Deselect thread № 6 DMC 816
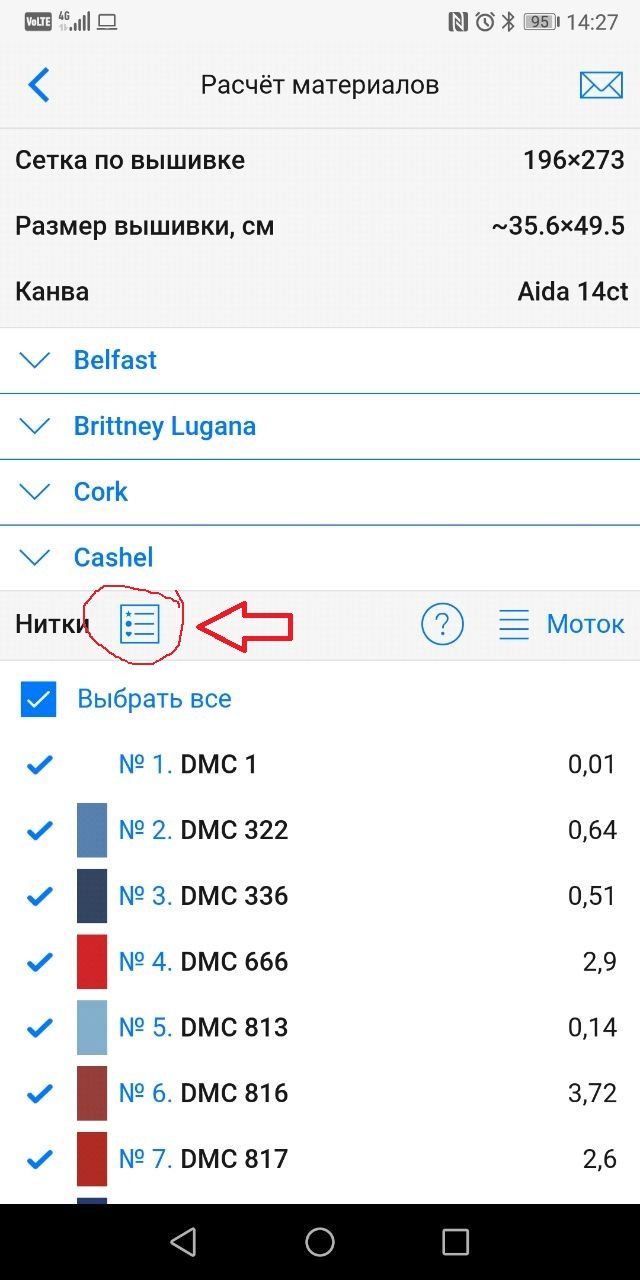 [x=39, y=1094]
